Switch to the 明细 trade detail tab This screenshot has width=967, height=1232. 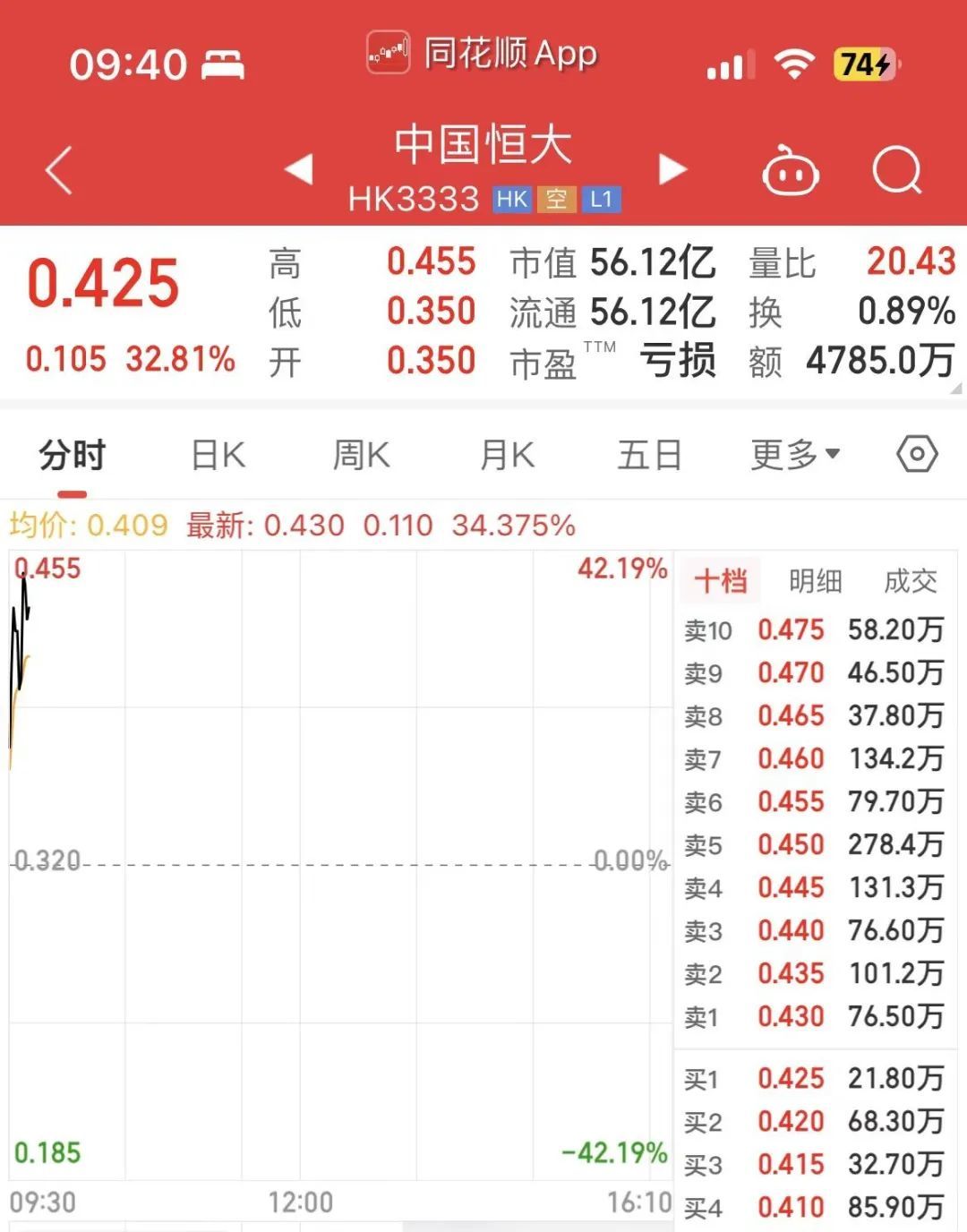pyautogui.click(x=817, y=582)
